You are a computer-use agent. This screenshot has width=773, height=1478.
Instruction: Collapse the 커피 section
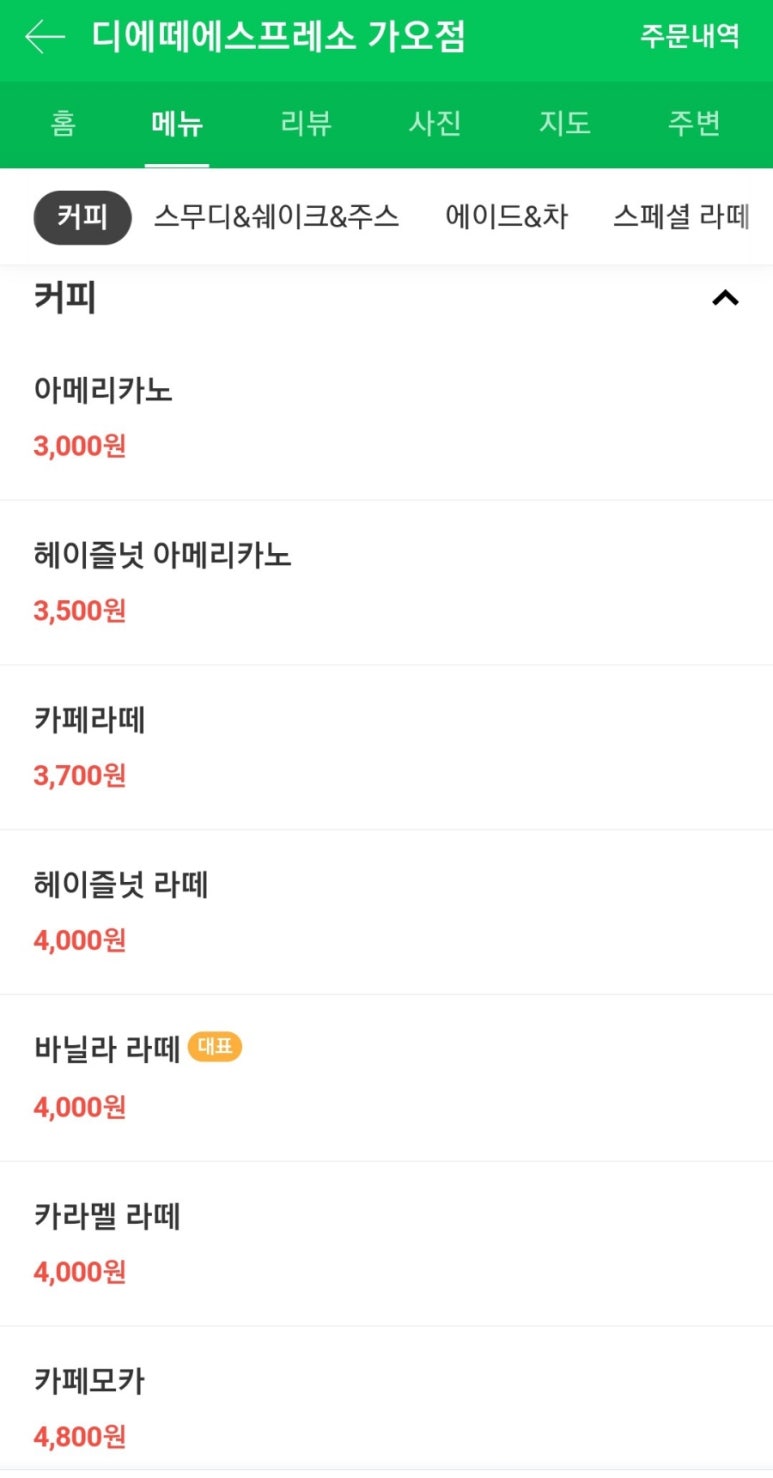(x=725, y=297)
